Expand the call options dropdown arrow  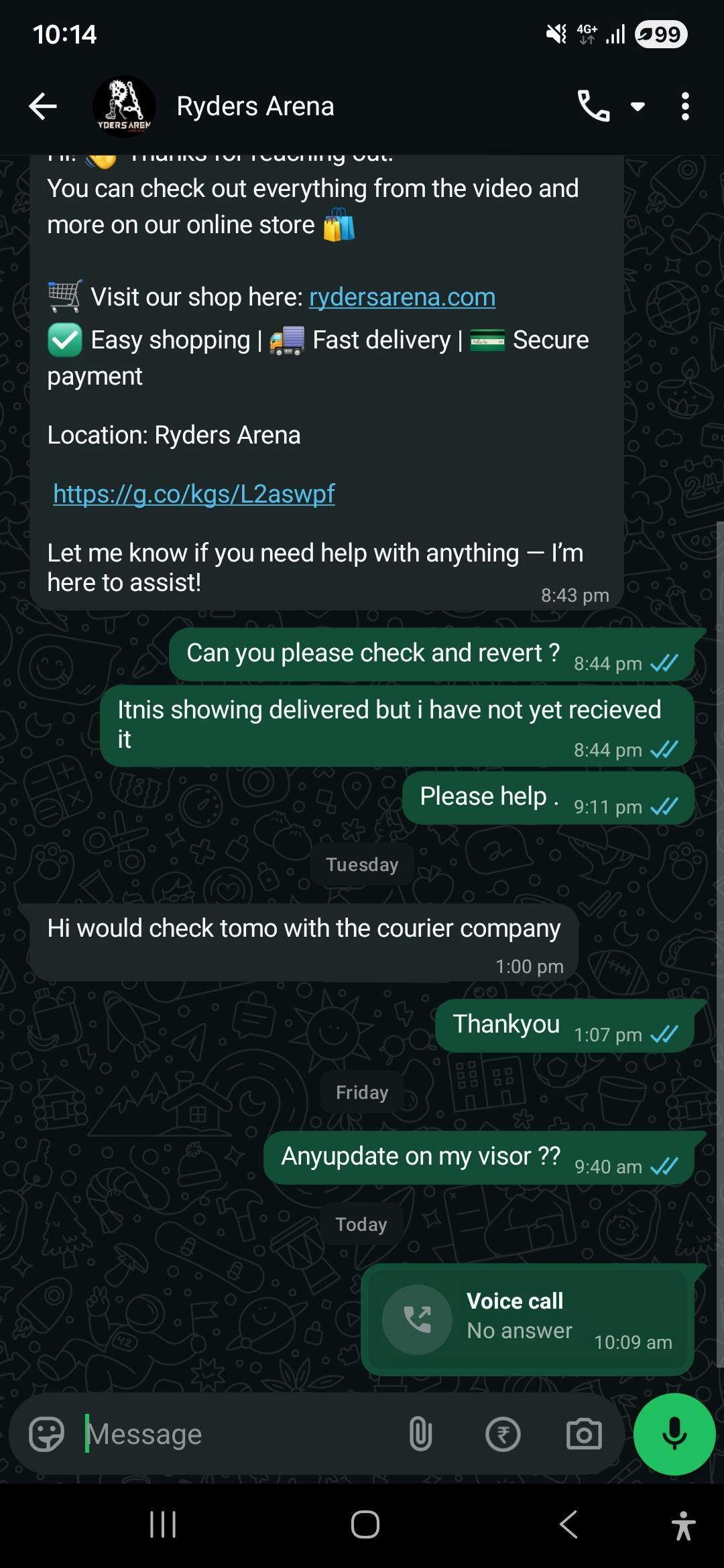pos(638,107)
